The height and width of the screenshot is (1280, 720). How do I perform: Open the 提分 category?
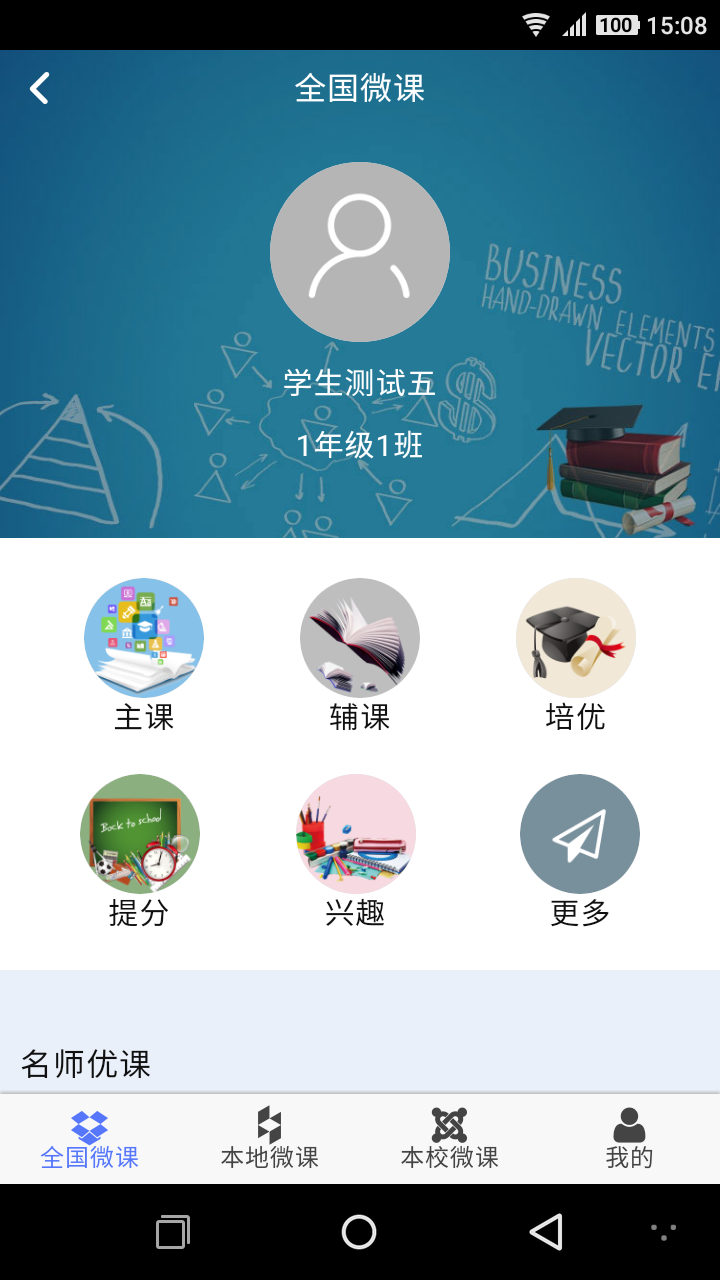click(x=140, y=834)
